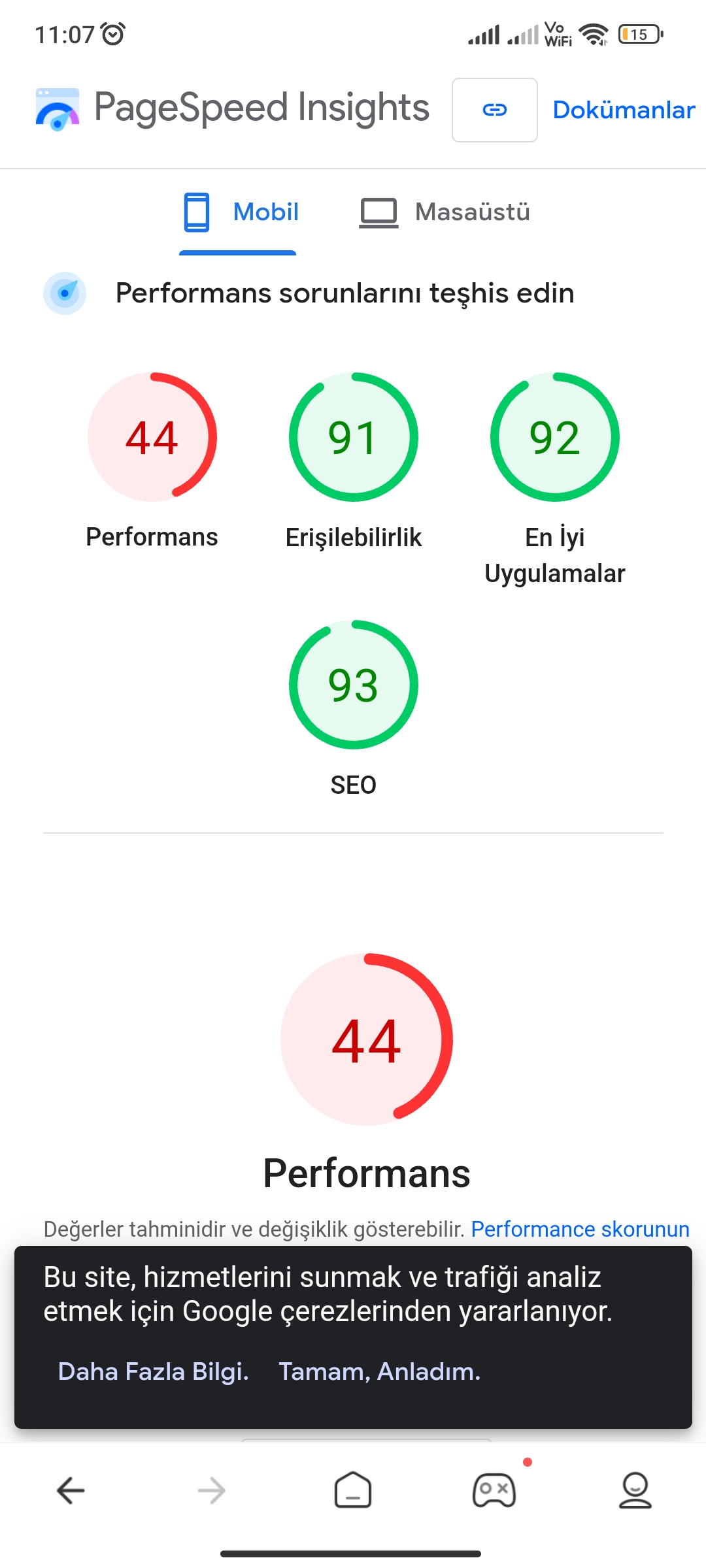This screenshot has height=1568, width=706.
Task: Open the profile icon in bottom toolbar
Action: click(635, 1490)
